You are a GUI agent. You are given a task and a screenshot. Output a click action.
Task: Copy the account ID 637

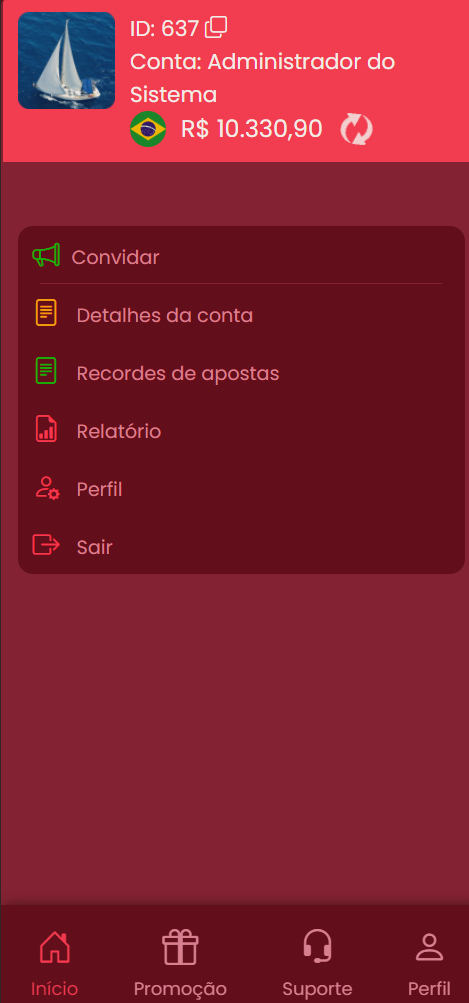coord(216,28)
